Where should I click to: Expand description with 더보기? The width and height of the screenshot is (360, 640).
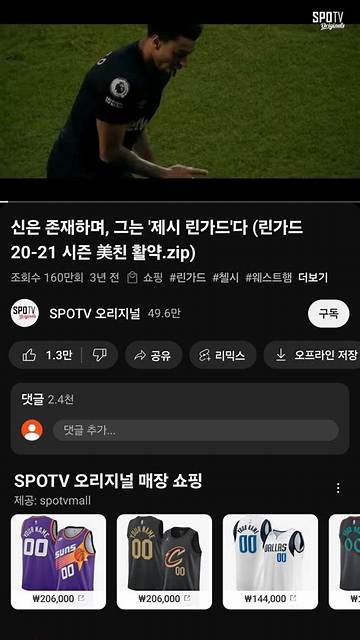coord(313,278)
